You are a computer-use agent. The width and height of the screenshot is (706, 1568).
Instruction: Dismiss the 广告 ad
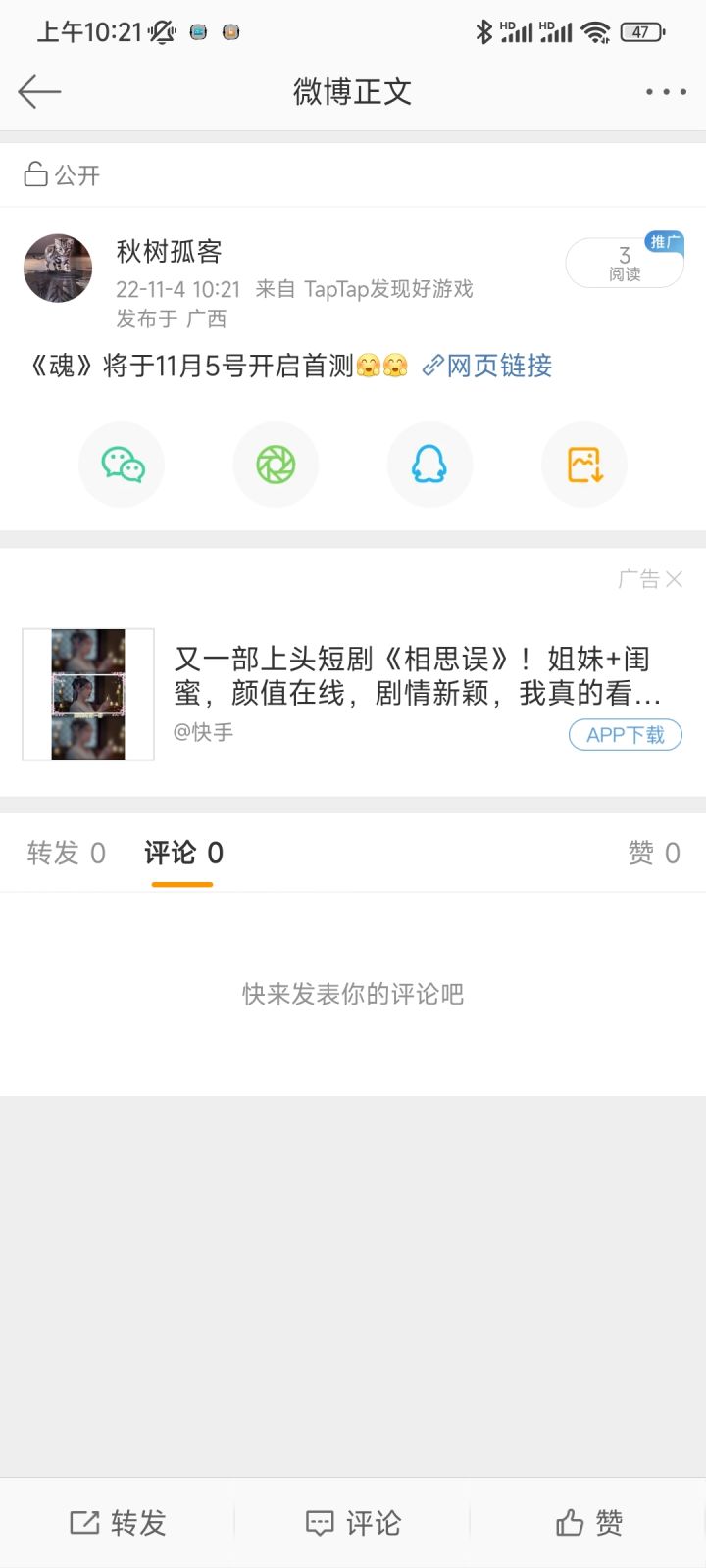[674, 579]
